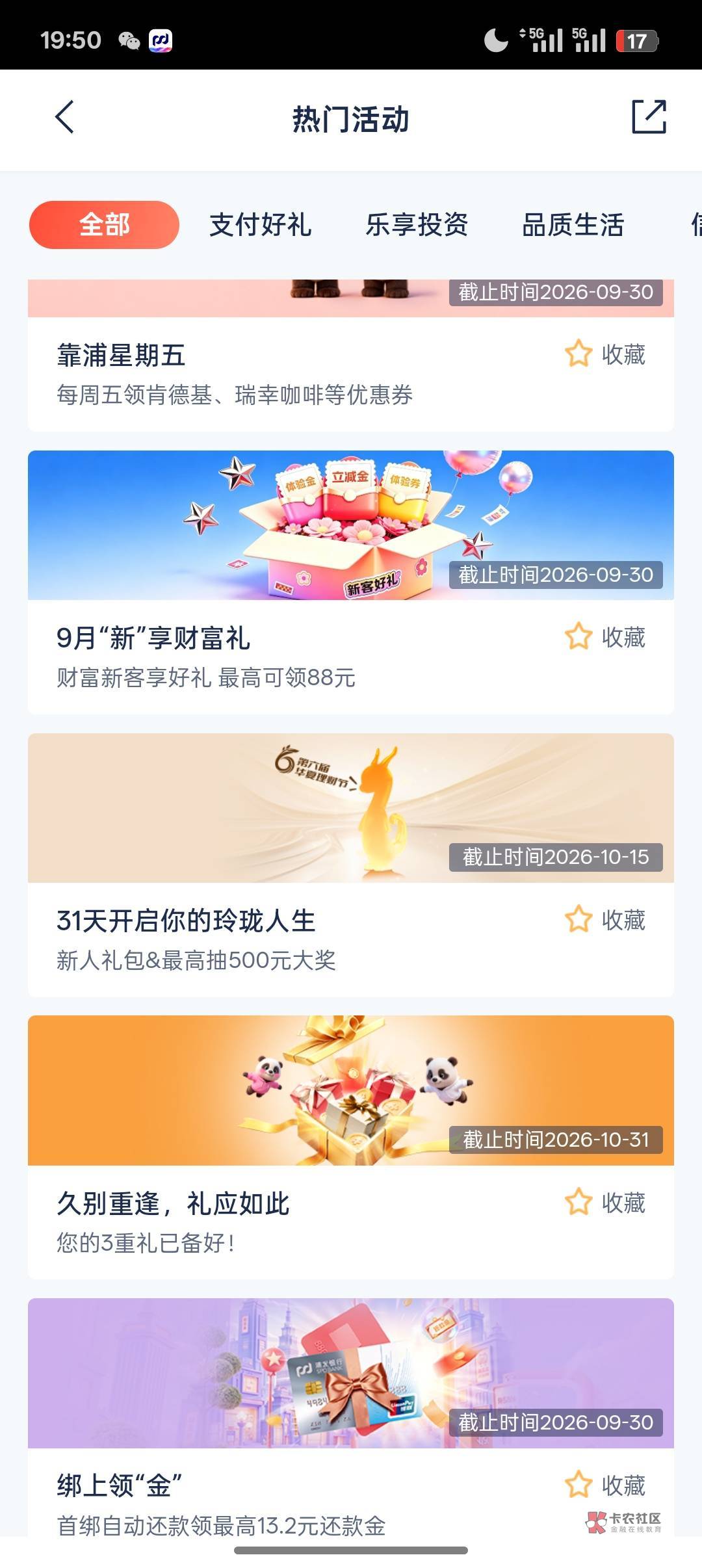Open the 靠浦星期五 activity
702x1568 pixels.
(x=351, y=355)
